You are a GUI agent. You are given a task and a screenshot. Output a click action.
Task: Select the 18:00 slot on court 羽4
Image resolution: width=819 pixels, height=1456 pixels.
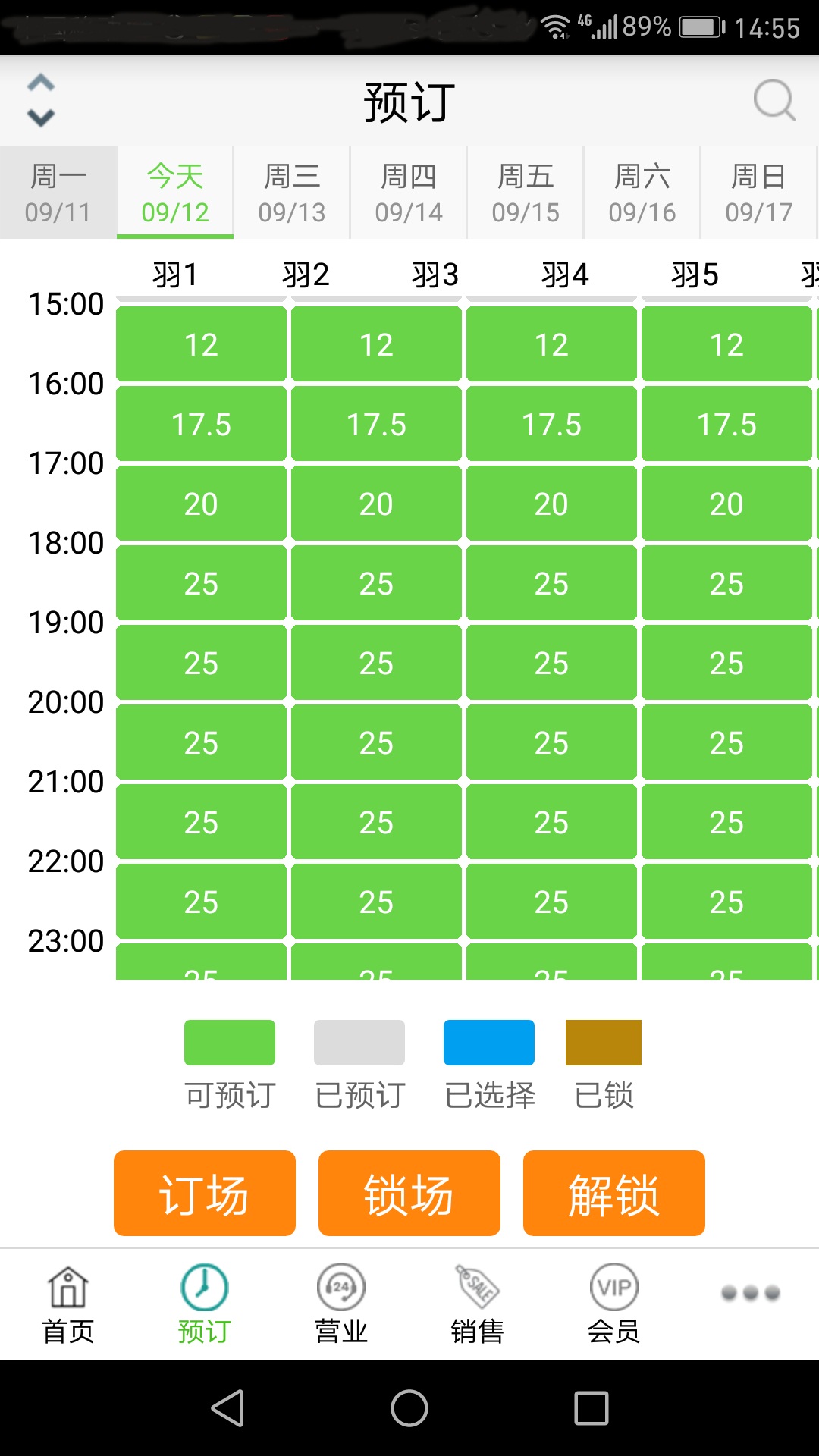tap(726, 583)
